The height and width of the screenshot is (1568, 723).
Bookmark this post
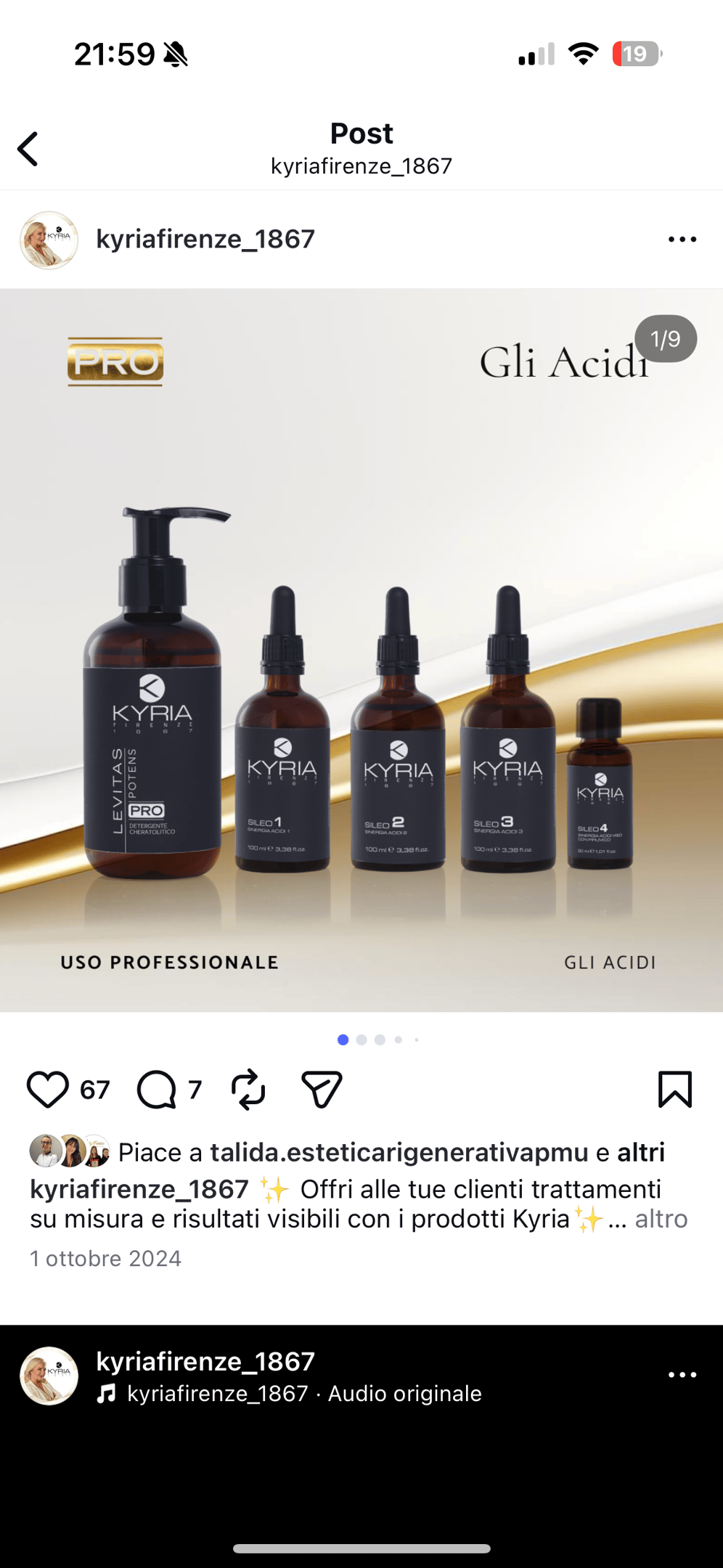click(x=674, y=1090)
